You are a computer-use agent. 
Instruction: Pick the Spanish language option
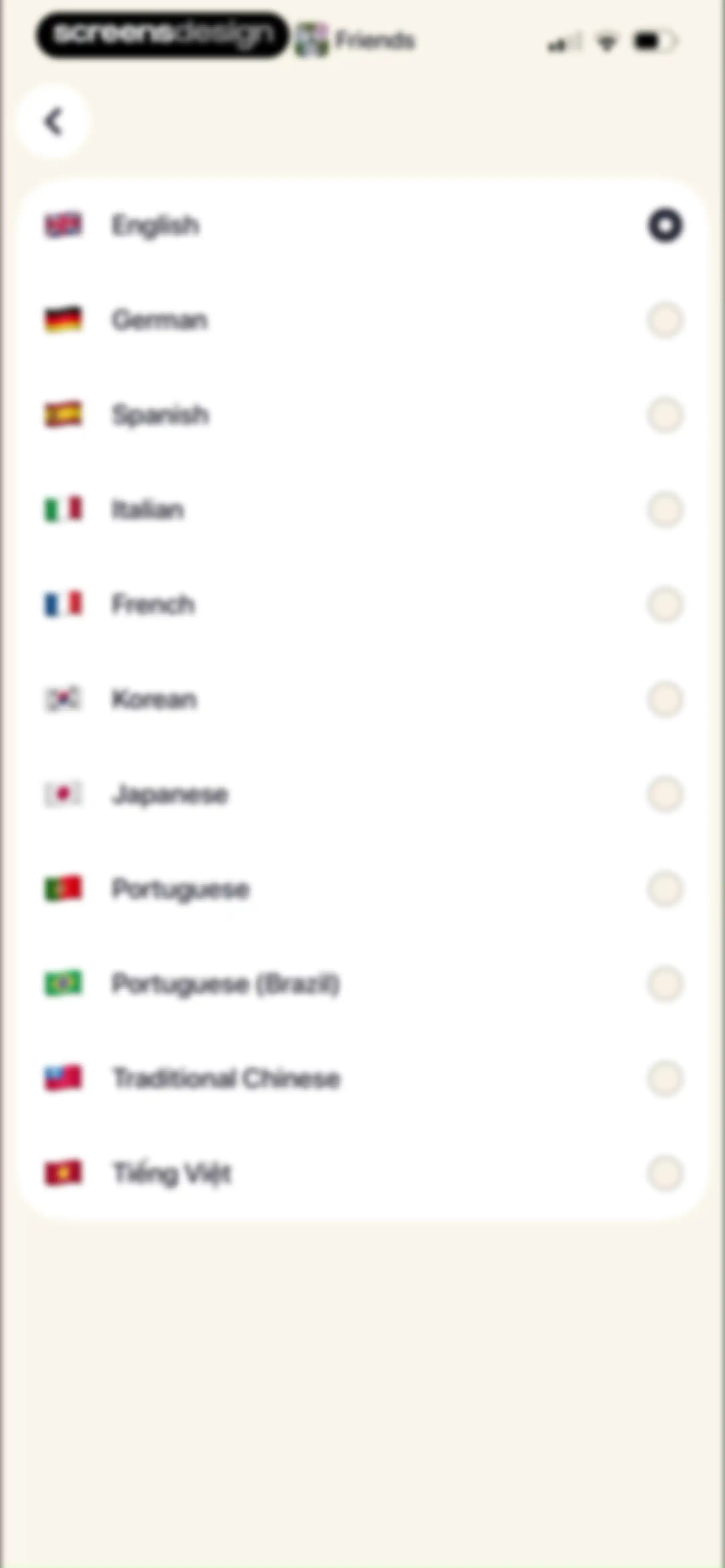click(x=363, y=415)
